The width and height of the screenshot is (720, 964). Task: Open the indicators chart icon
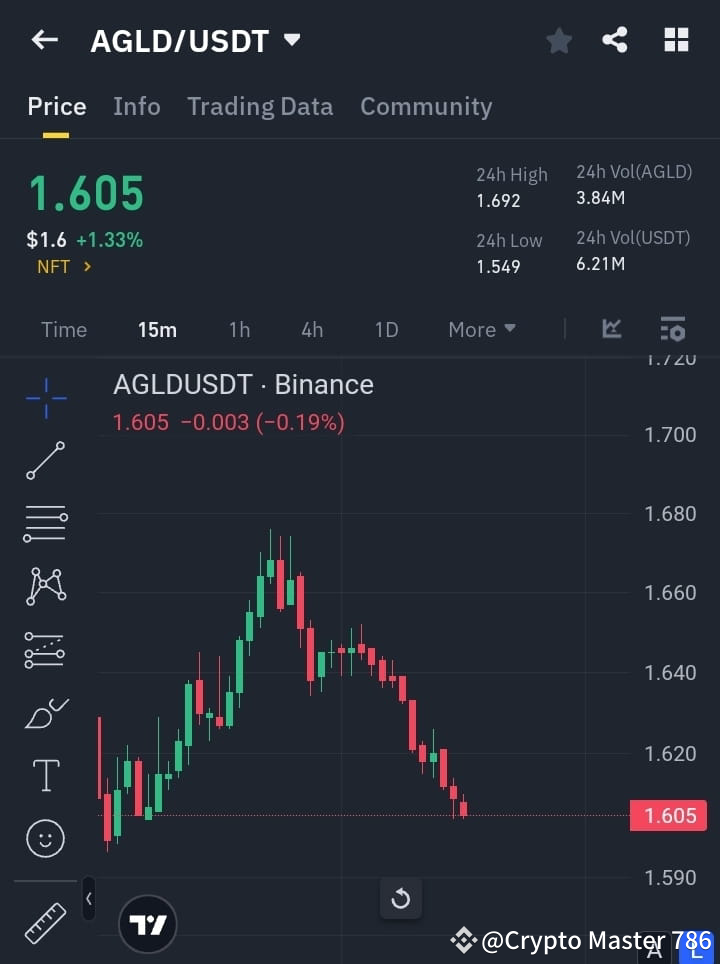point(611,329)
